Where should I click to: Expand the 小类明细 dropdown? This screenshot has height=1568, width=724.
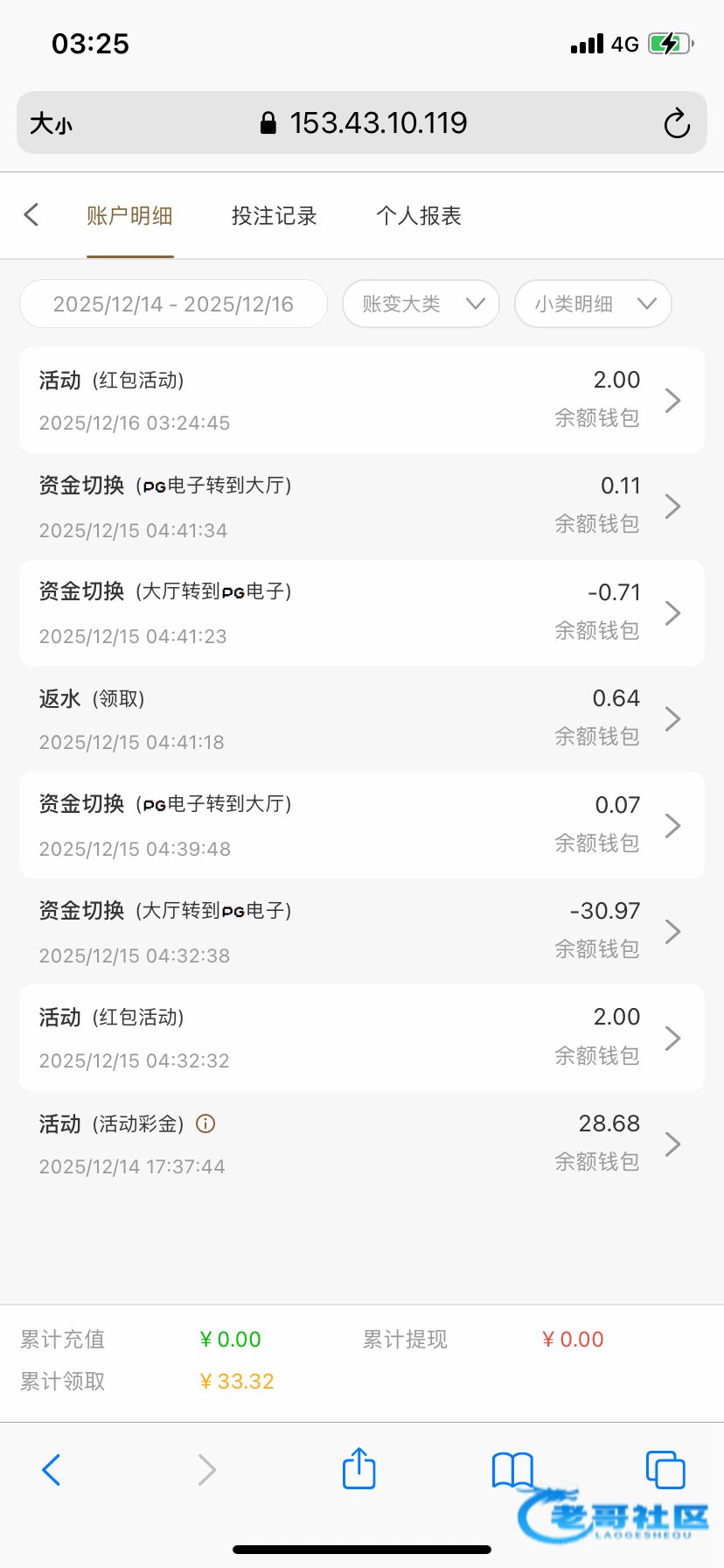(x=593, y=304)
